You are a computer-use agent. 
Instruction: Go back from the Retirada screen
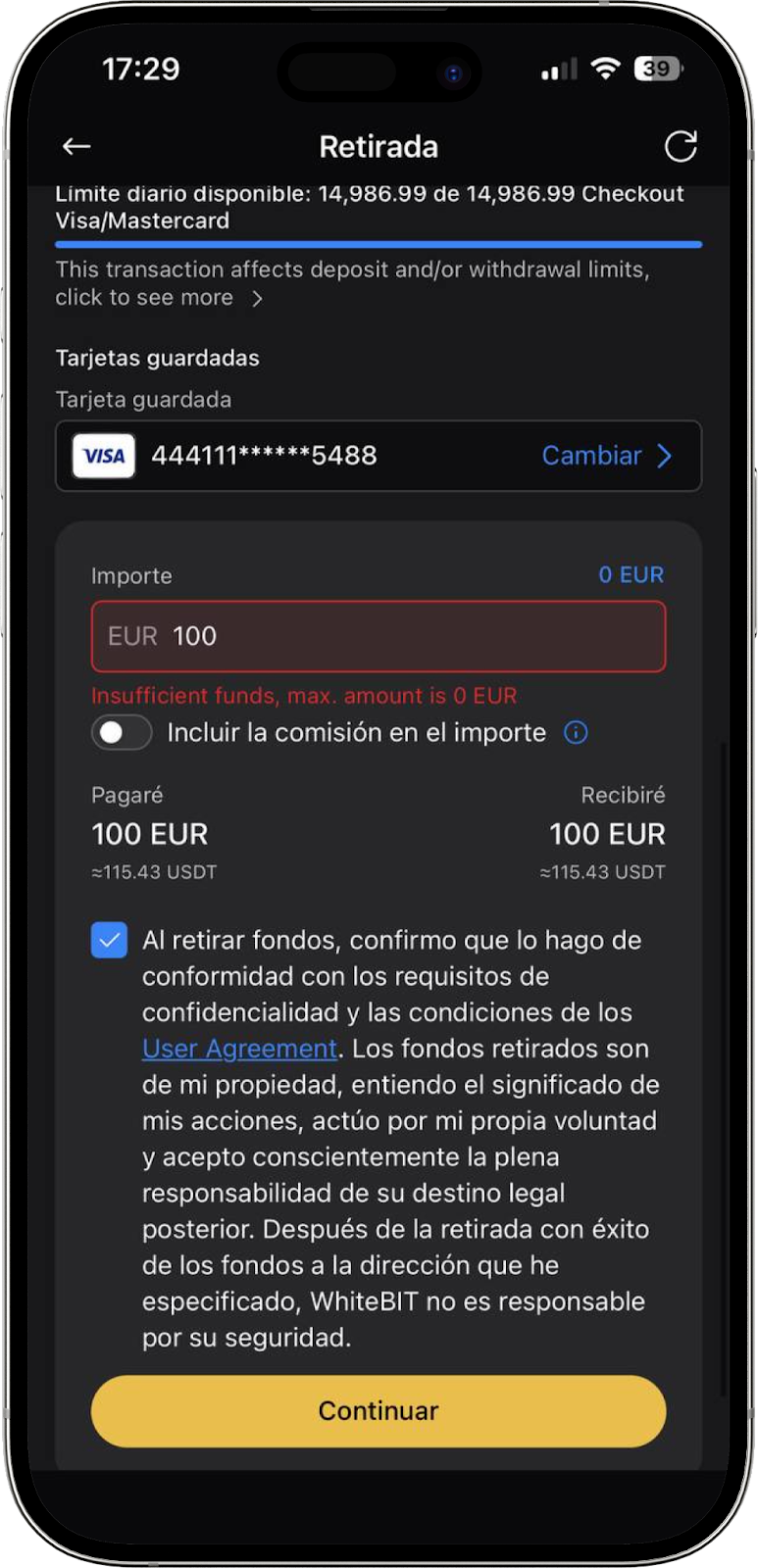pyautogui.click(x=76, y=147)
